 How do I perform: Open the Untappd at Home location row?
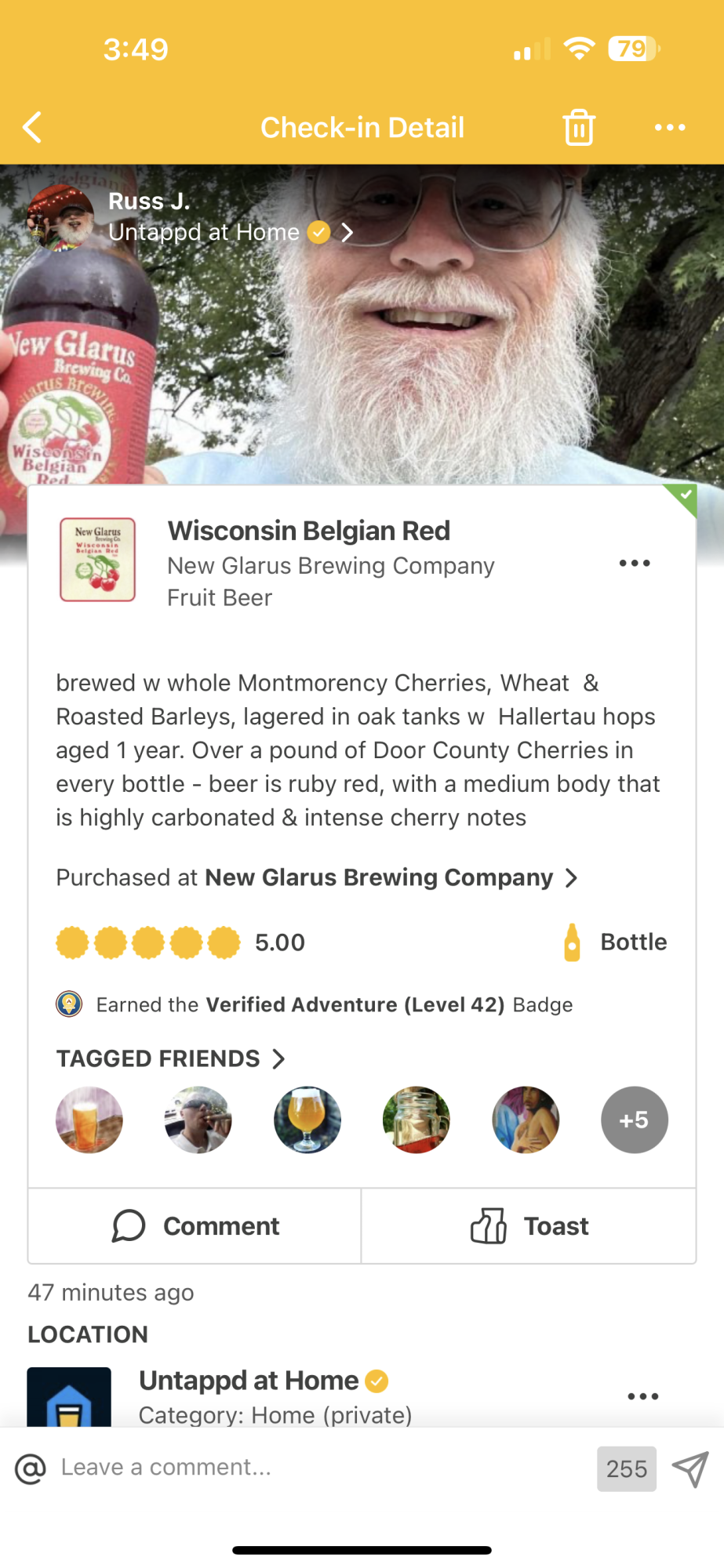263,1395
